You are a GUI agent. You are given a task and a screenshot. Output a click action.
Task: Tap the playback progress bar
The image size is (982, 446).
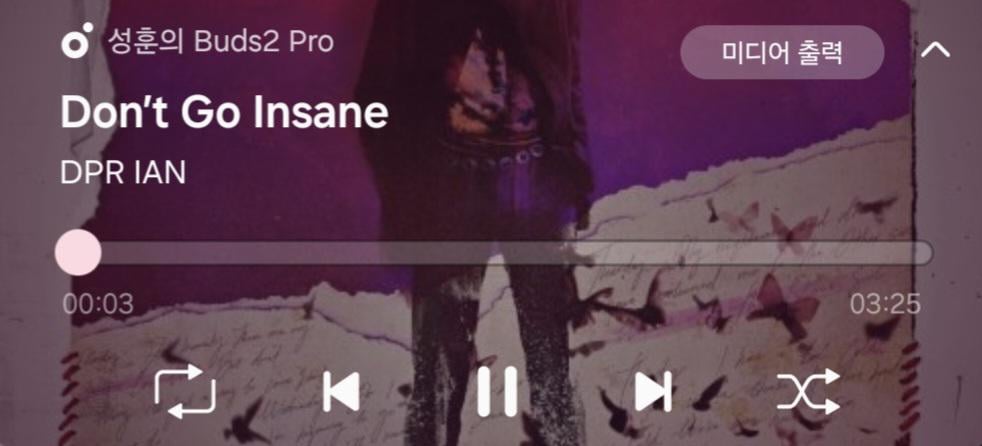(x=500, y=253)
